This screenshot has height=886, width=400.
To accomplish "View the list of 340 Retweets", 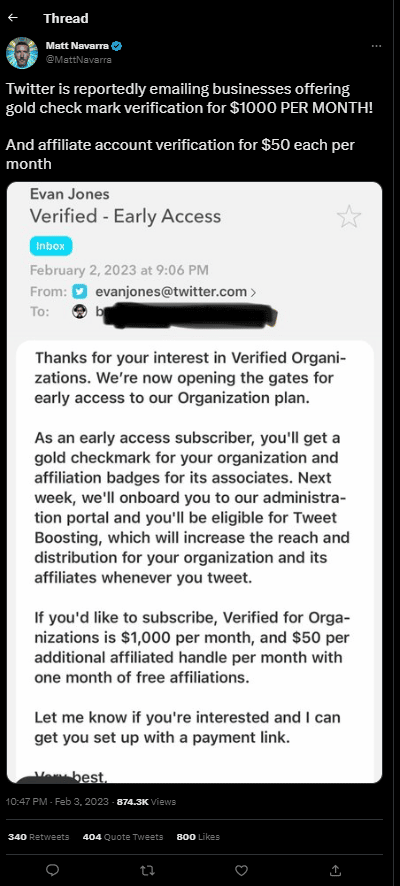I will [x=38, y=837].
